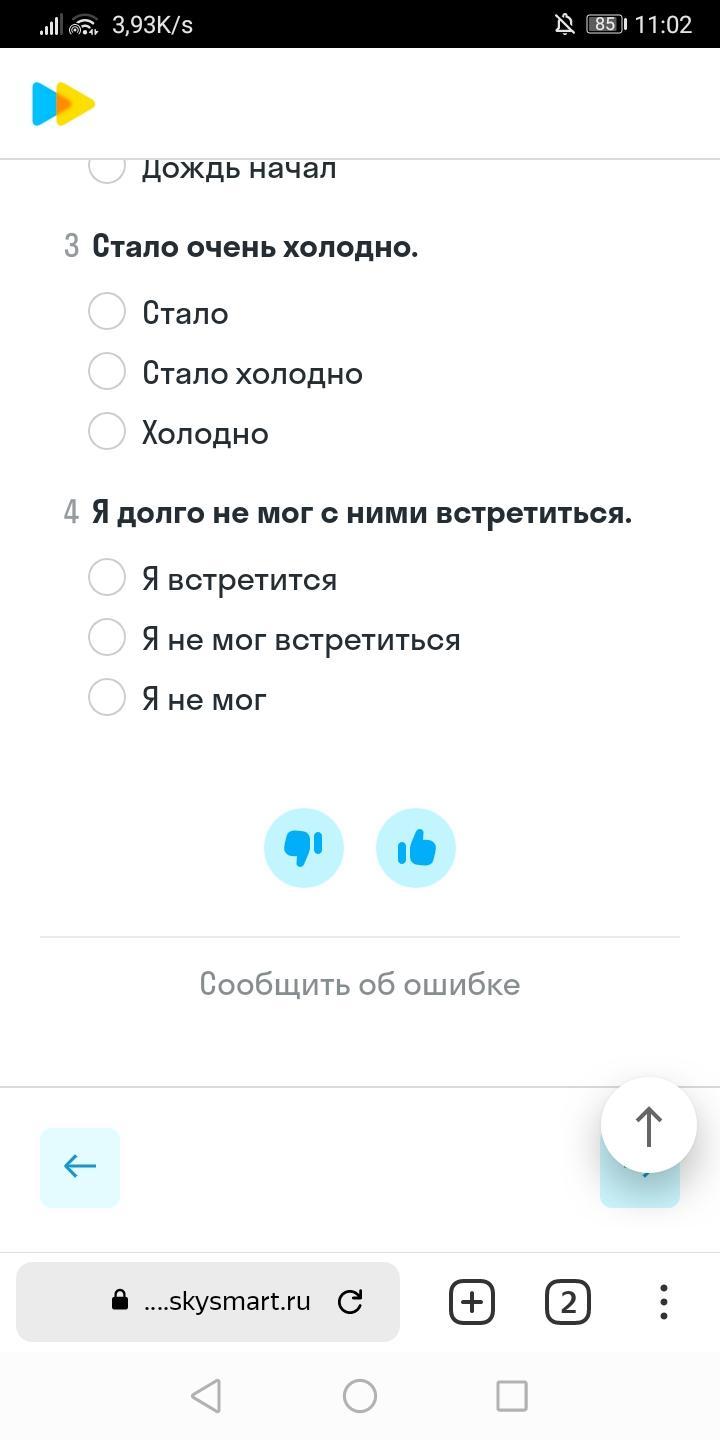Screen dimensions: 720x1440
Task: Open a new browser tab
Action: [x=472, y=1302]
